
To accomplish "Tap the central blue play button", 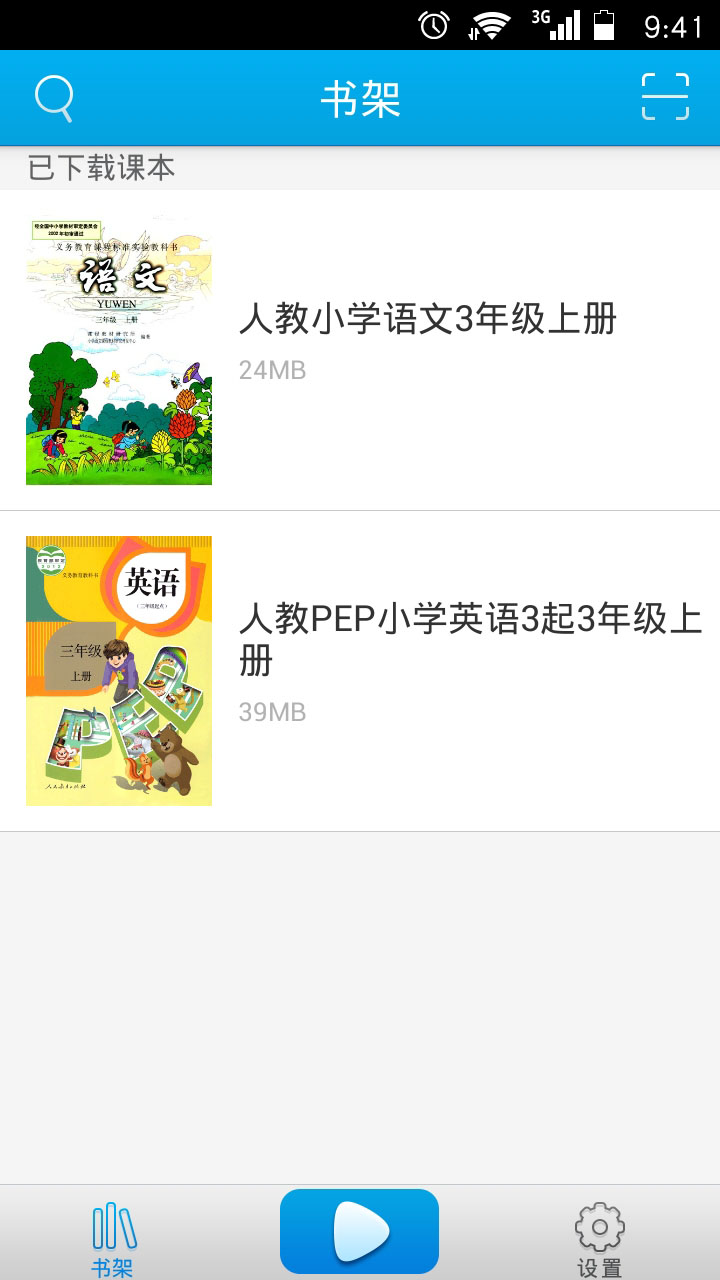I will 360,1231.
